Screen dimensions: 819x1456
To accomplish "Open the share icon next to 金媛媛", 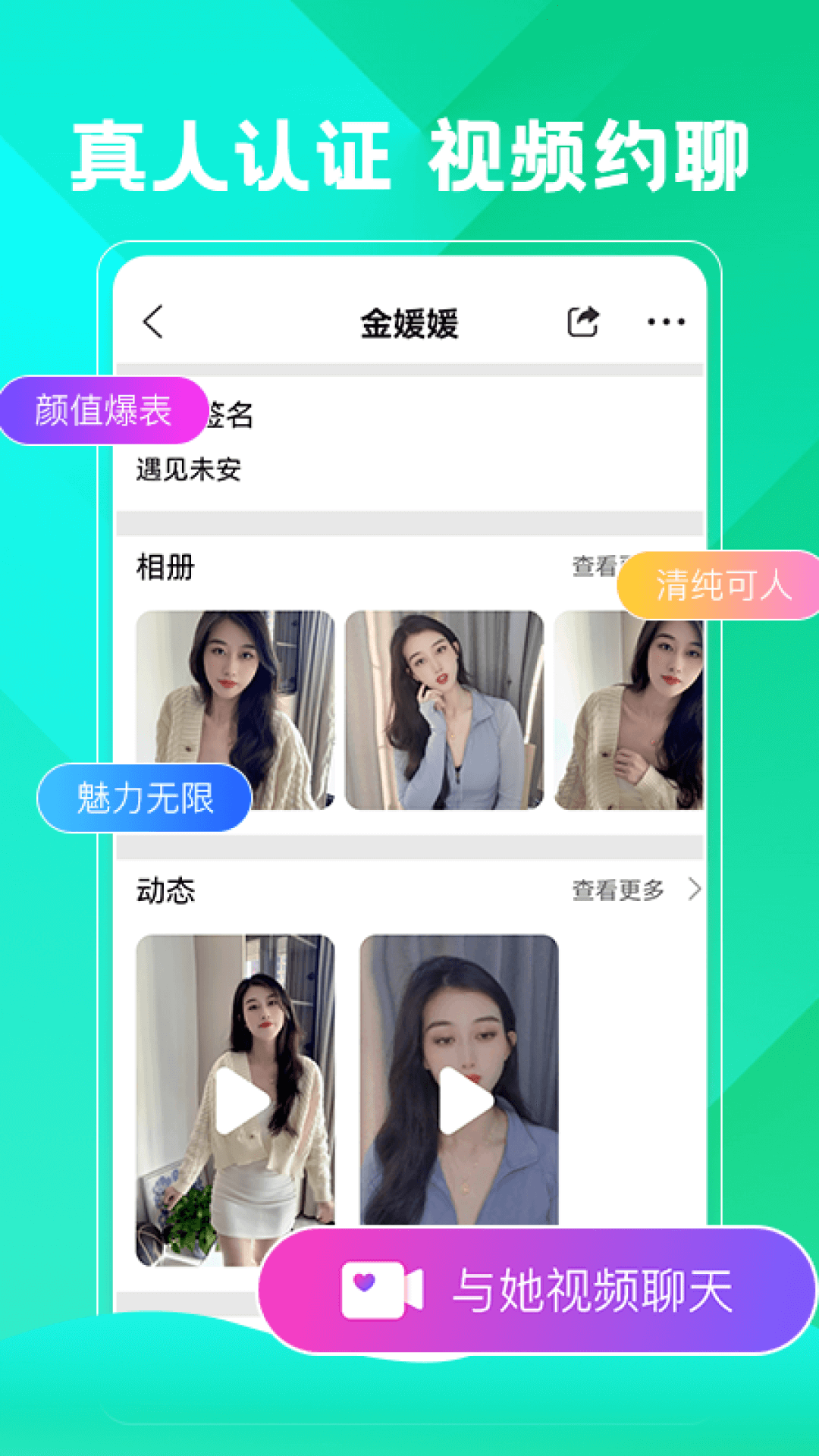I will 583,322.
